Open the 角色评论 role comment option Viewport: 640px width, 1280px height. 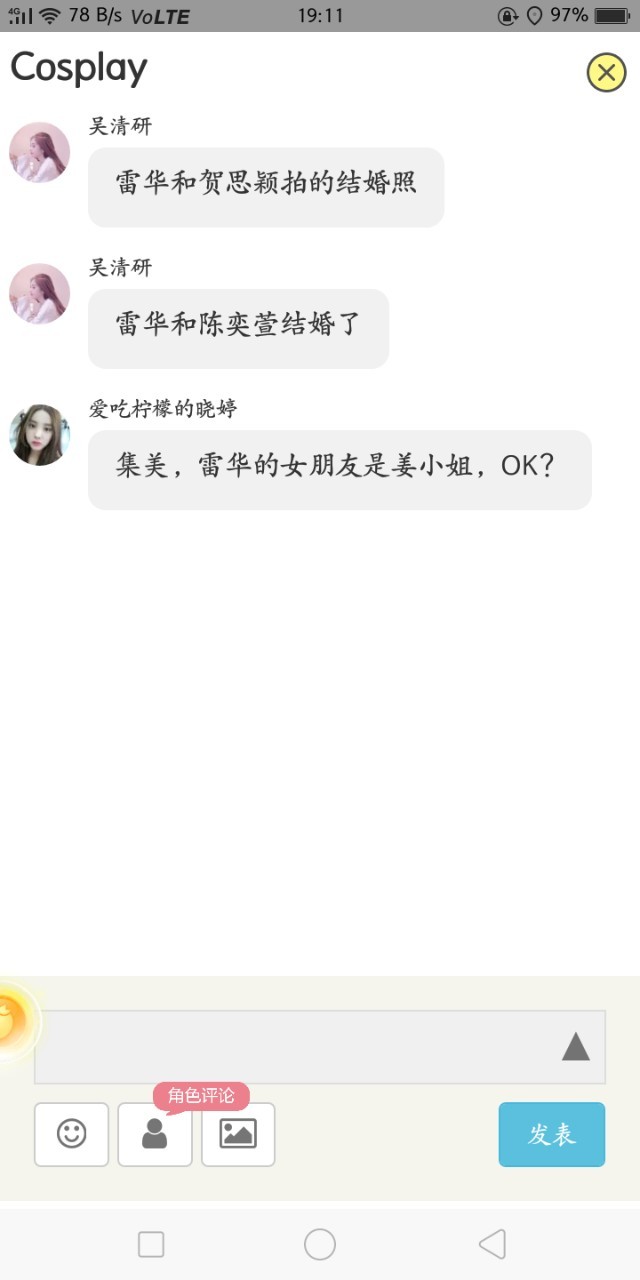(155, 1134)
